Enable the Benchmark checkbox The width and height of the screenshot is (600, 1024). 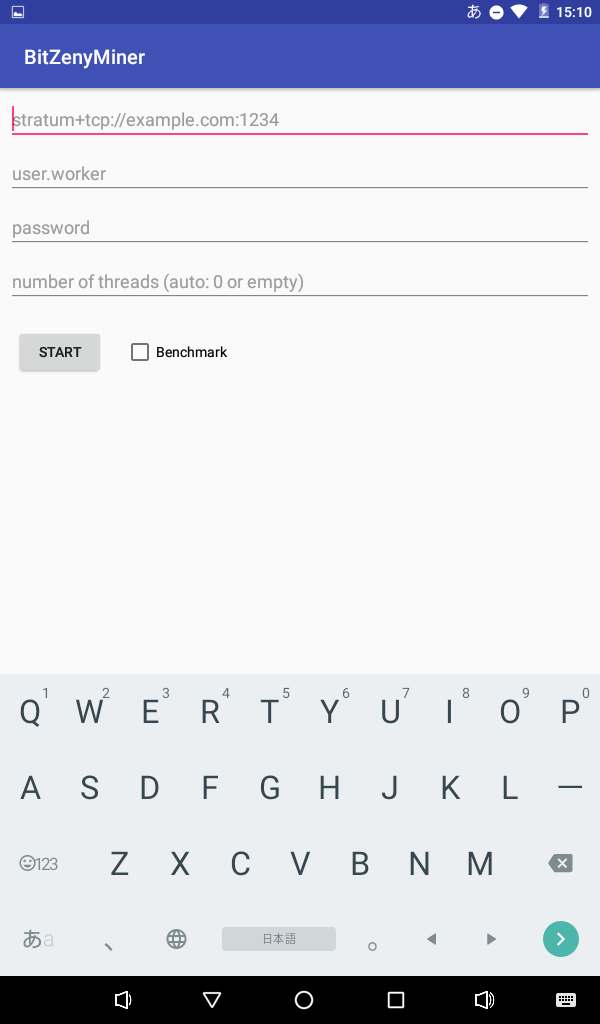(140, 352)
